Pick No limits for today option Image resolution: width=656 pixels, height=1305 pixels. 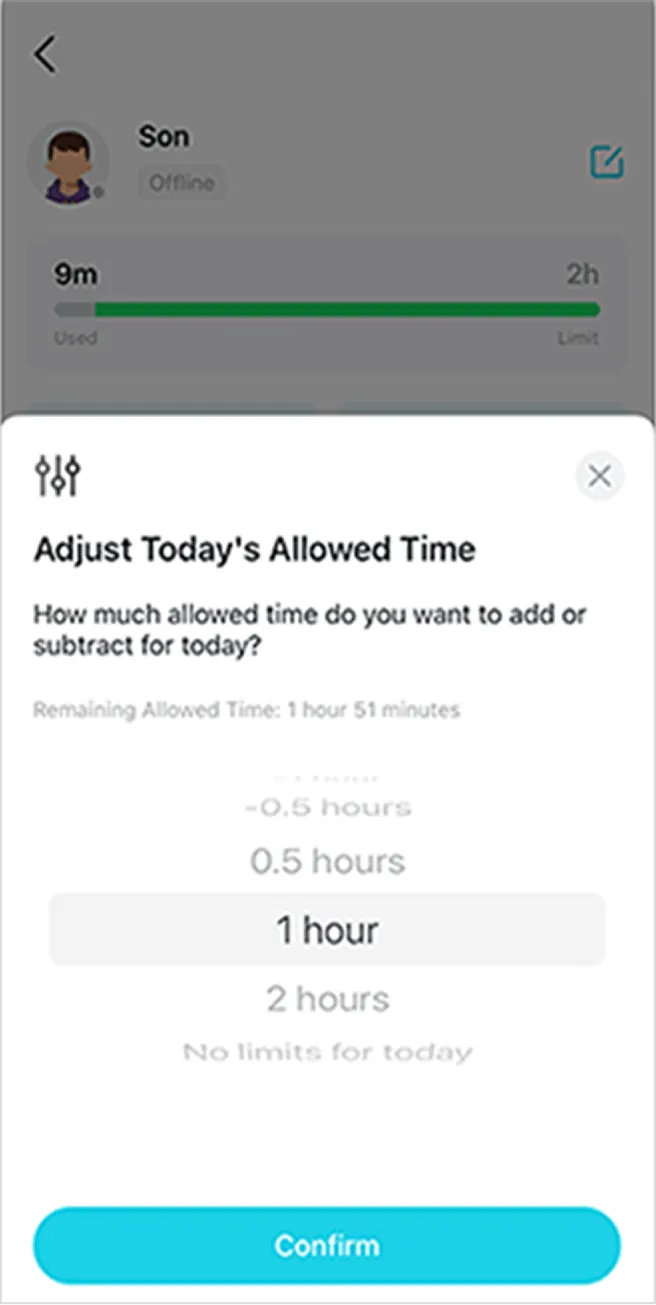(327, 1052)
